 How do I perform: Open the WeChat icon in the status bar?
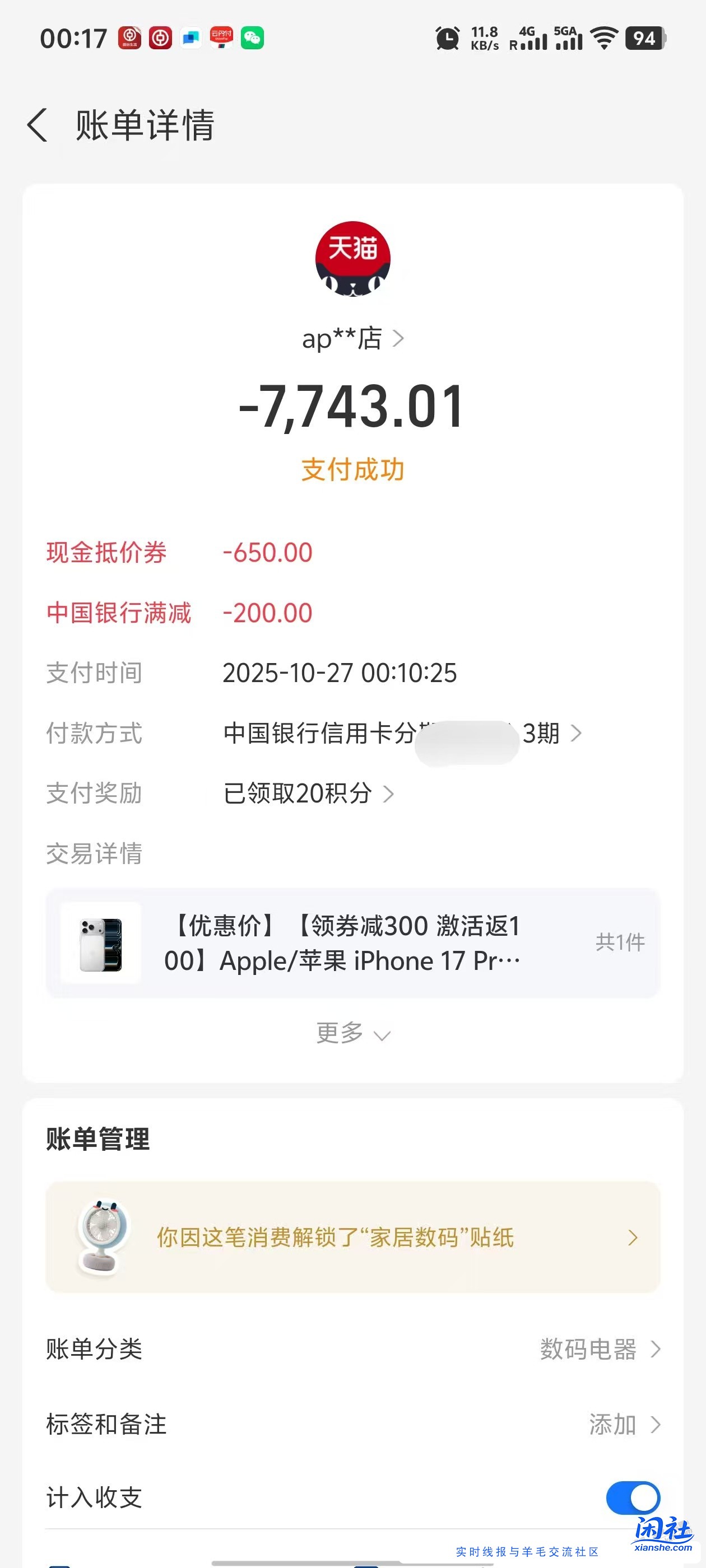(x=253, y=38)
